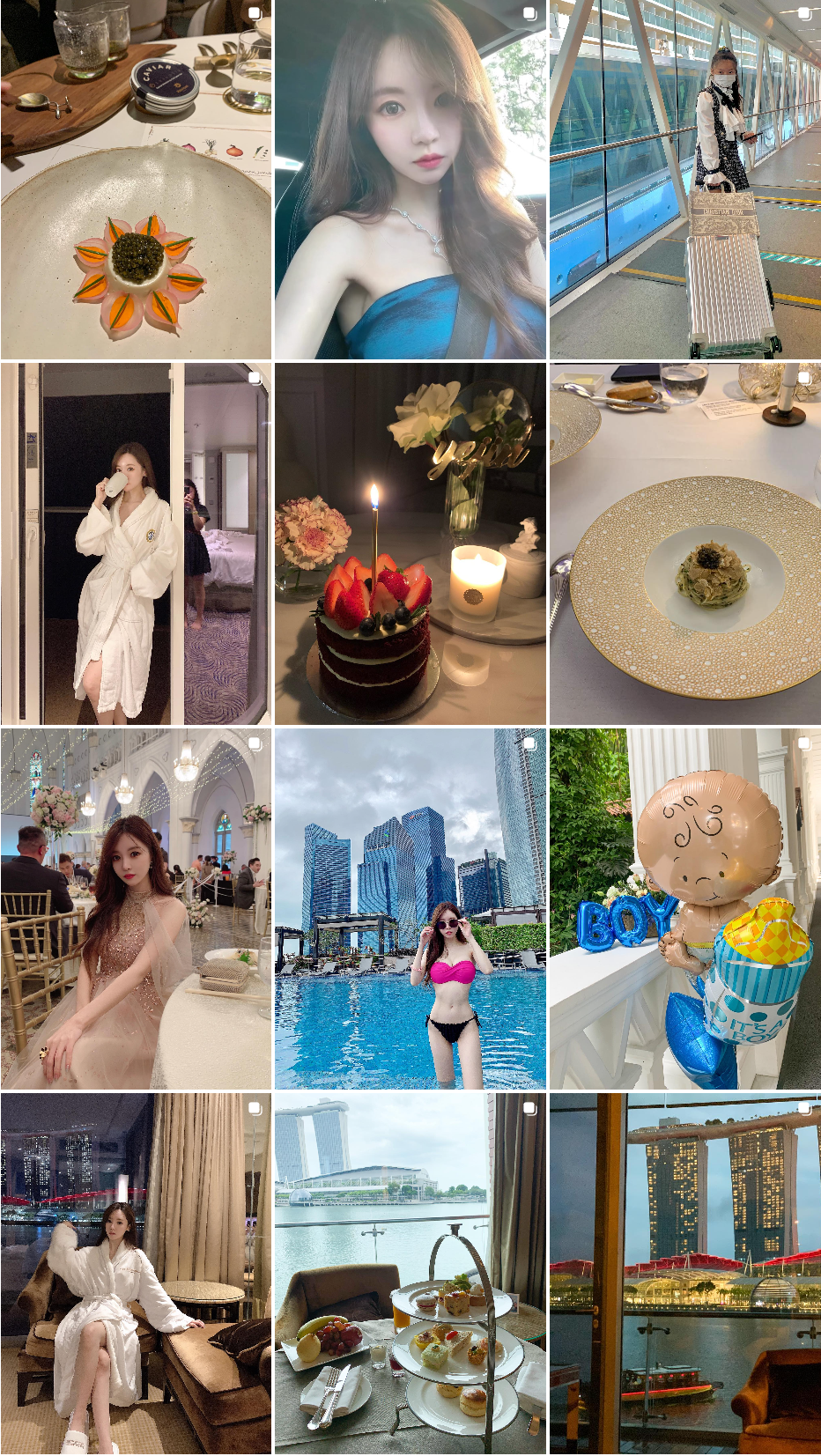Open the pasta on gold plate post
The image size is (821, 1456).
coord(684,543)
